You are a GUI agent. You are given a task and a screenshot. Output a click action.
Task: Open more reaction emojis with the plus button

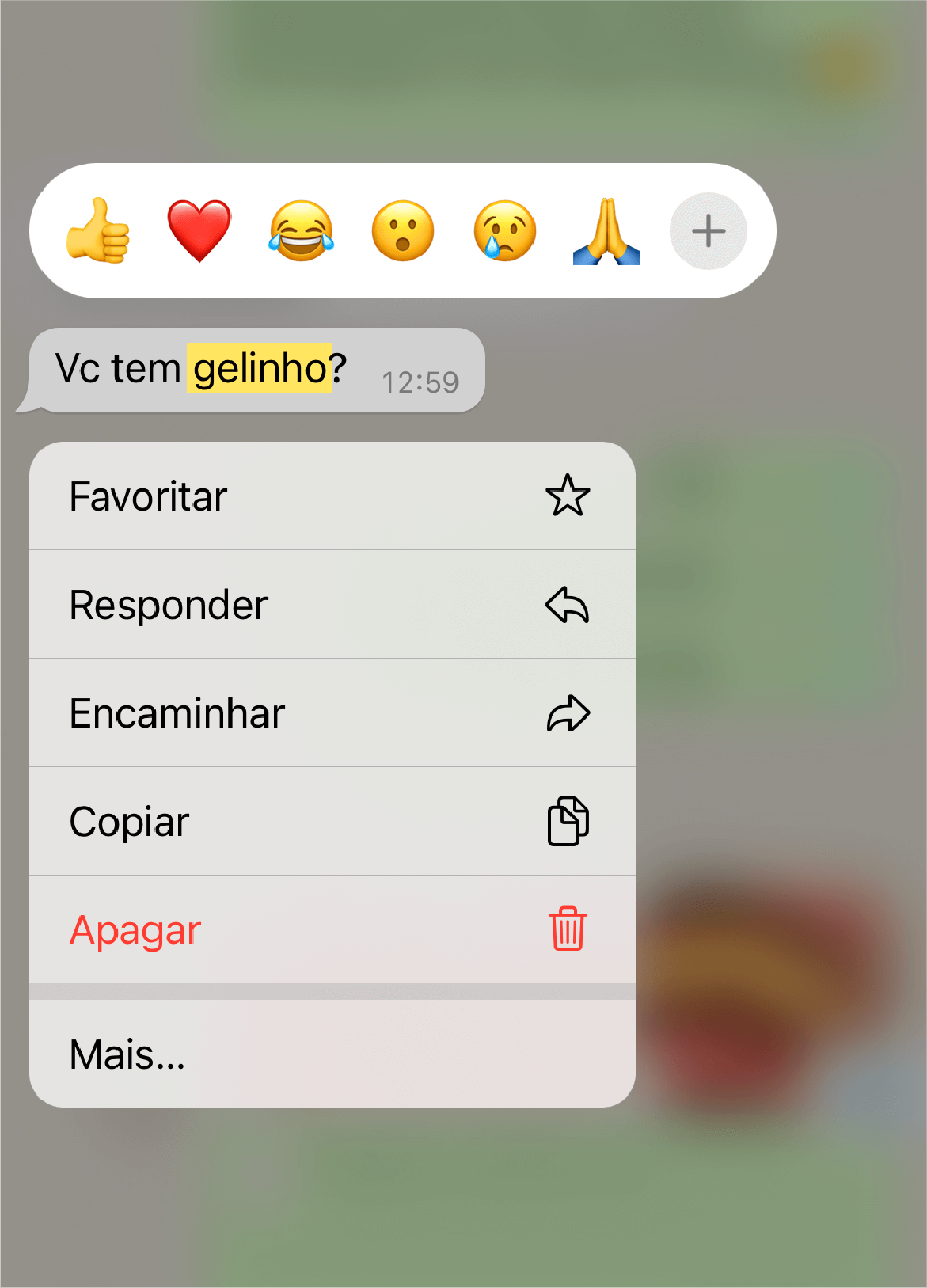pyautogui.click(x=708, y=231)
